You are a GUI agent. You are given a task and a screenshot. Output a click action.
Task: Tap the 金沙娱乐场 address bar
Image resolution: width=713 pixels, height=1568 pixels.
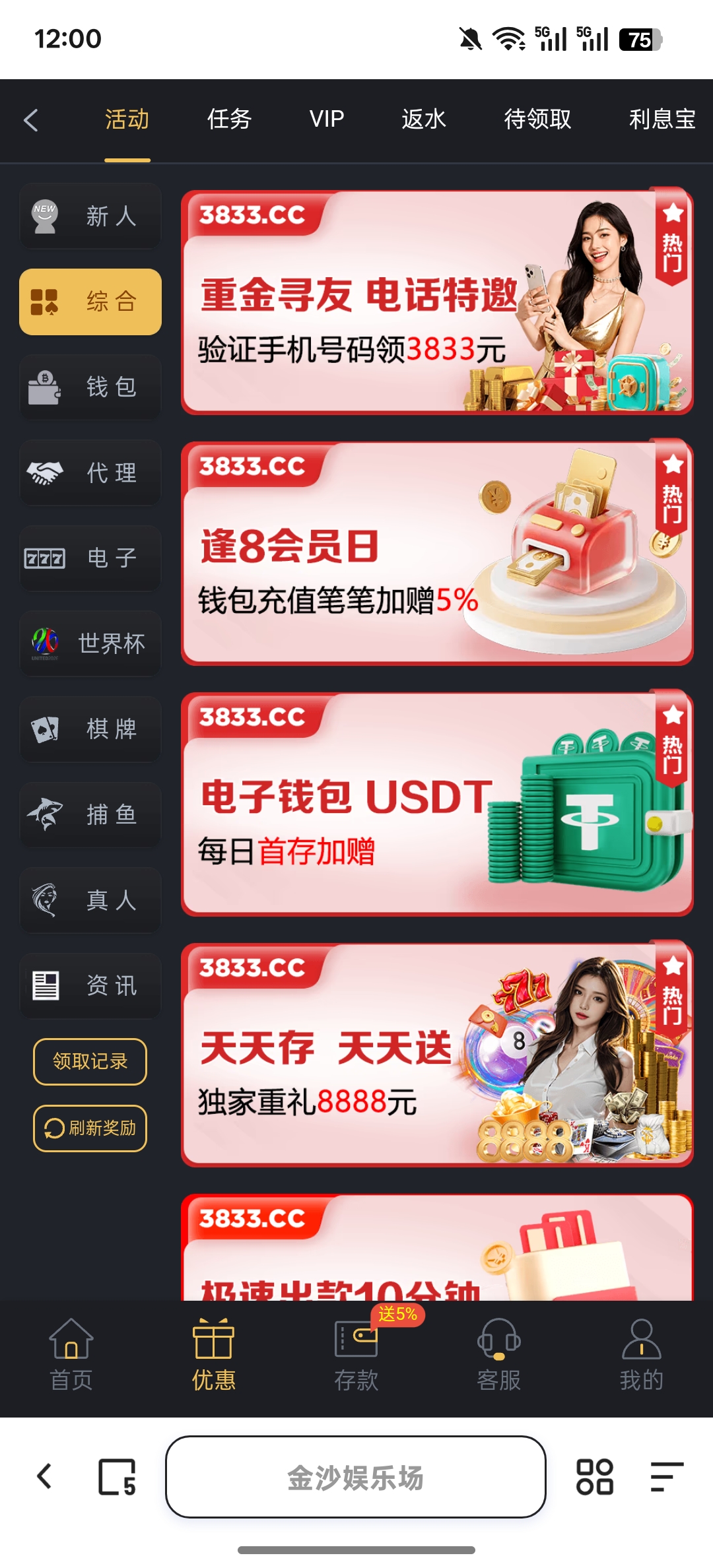pos(356,1478)
